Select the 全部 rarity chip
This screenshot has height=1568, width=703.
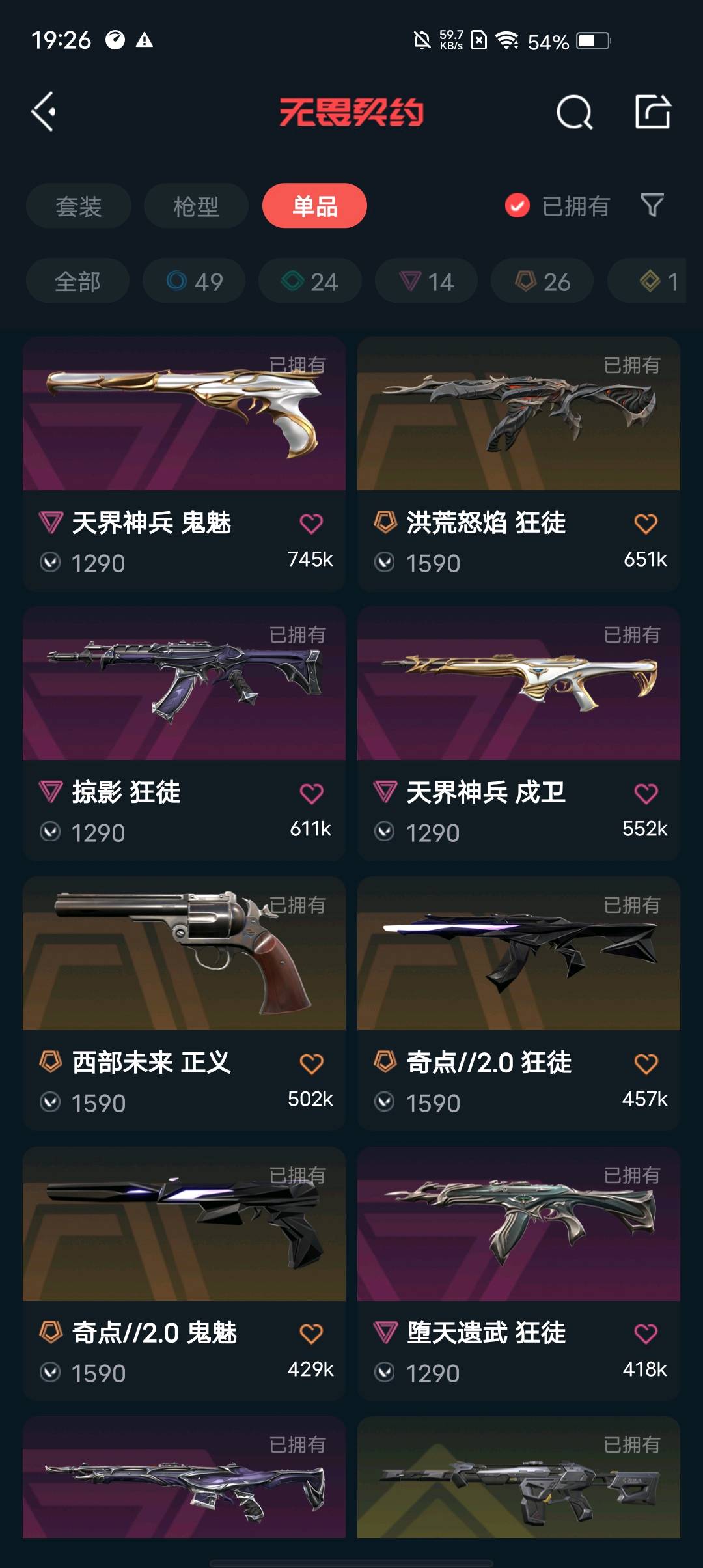[x=77, y=281]
